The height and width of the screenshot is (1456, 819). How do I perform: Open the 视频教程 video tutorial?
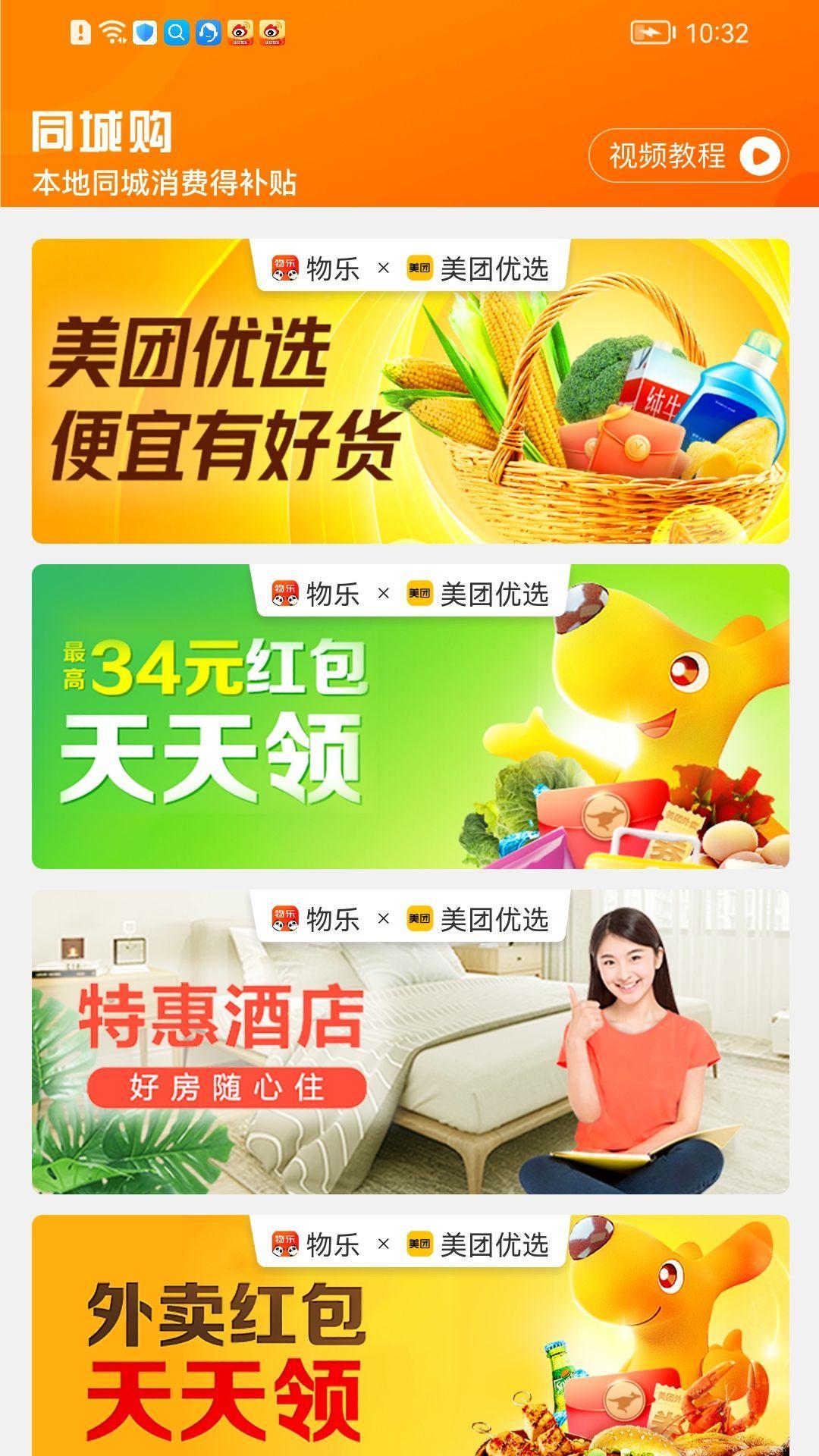(x=689, y=155)
